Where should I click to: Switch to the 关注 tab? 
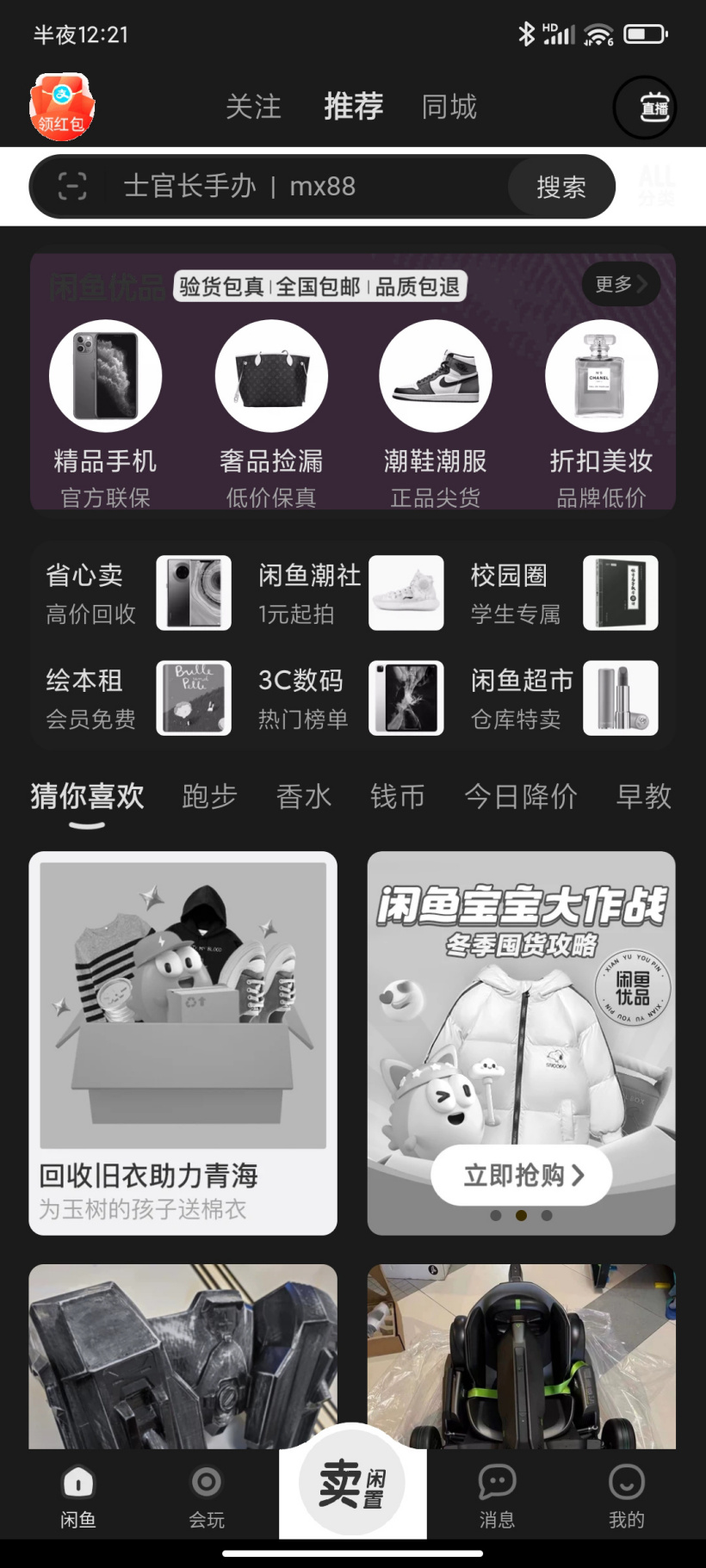tap(253, 107)
